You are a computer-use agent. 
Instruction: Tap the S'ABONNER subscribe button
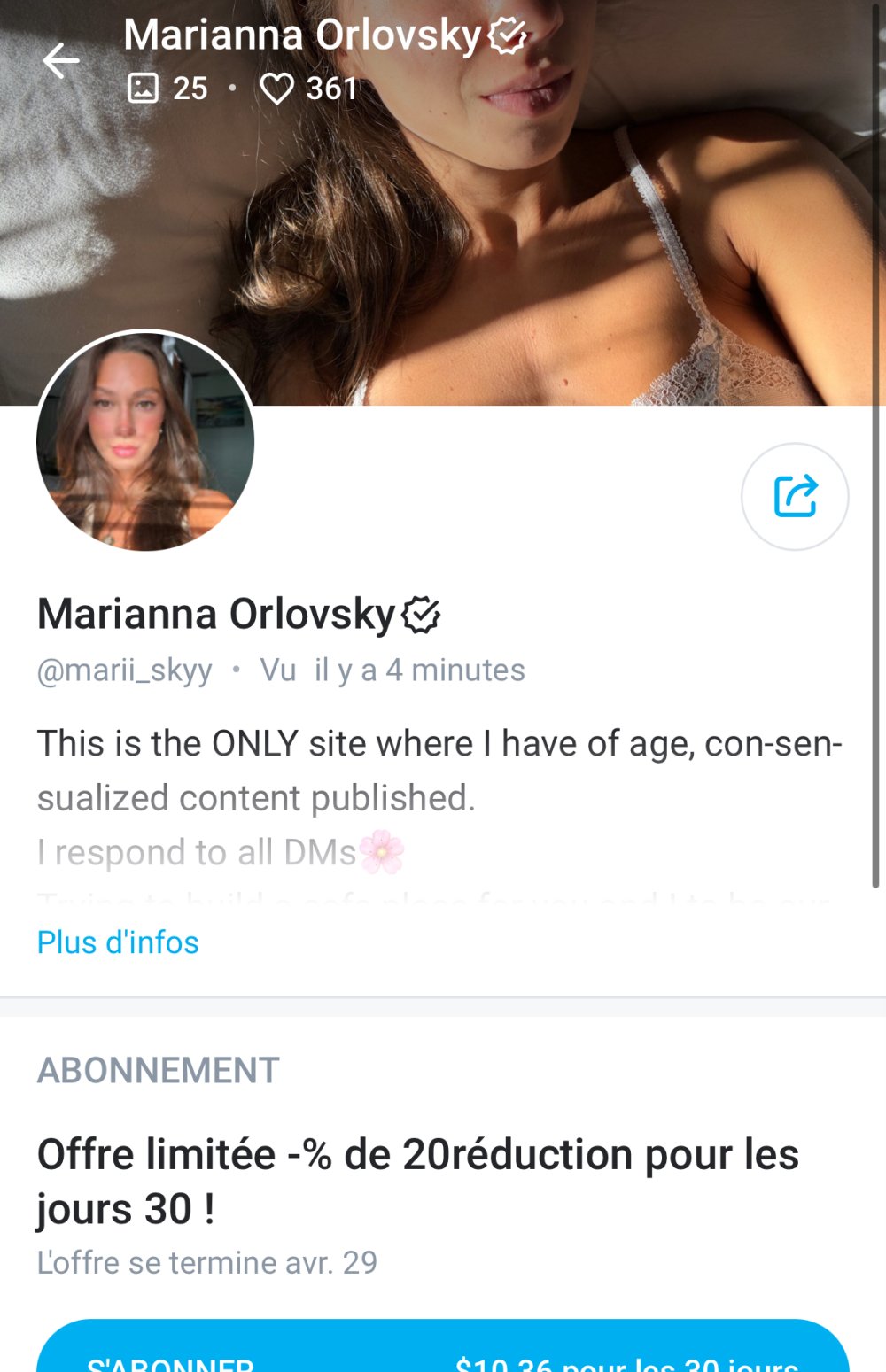[443, 1351]
